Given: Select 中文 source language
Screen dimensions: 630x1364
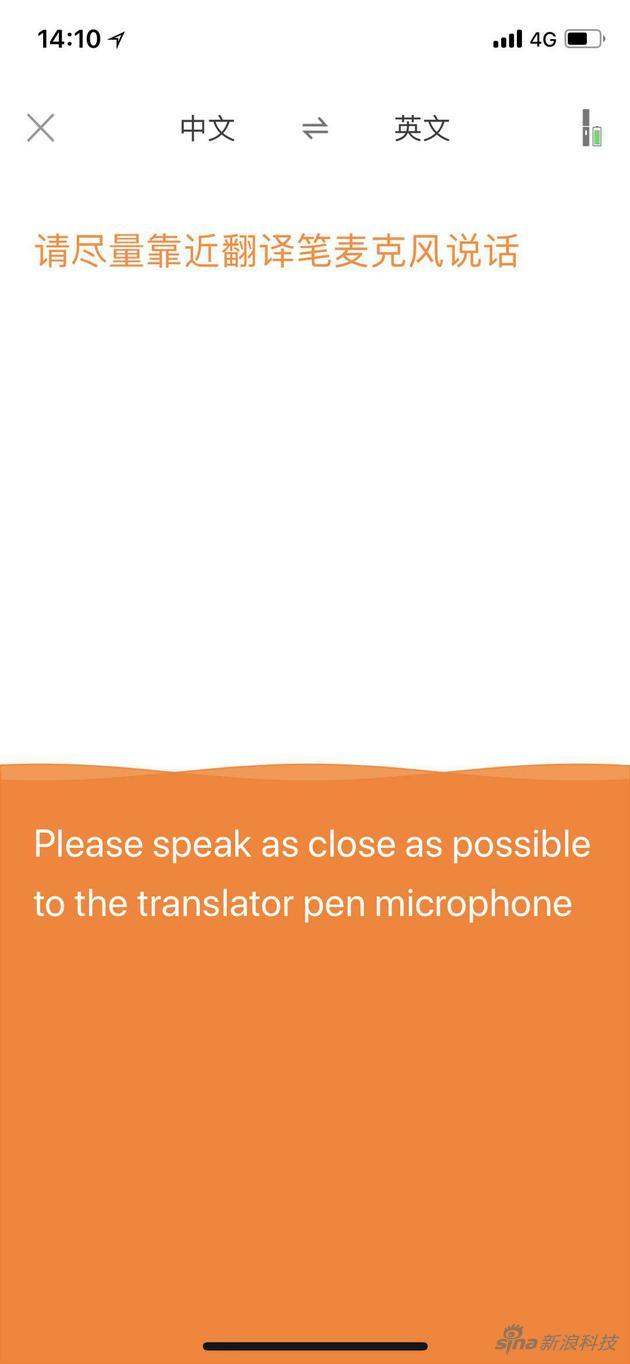Looking at the screenshot, I should pyautogui.click(x=207, y=128).
